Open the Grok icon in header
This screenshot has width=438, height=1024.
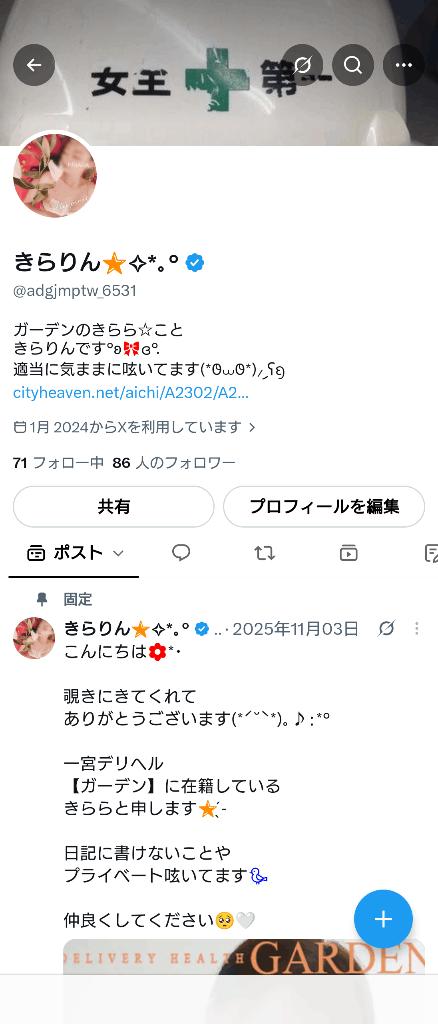click(x=302, y=65)
